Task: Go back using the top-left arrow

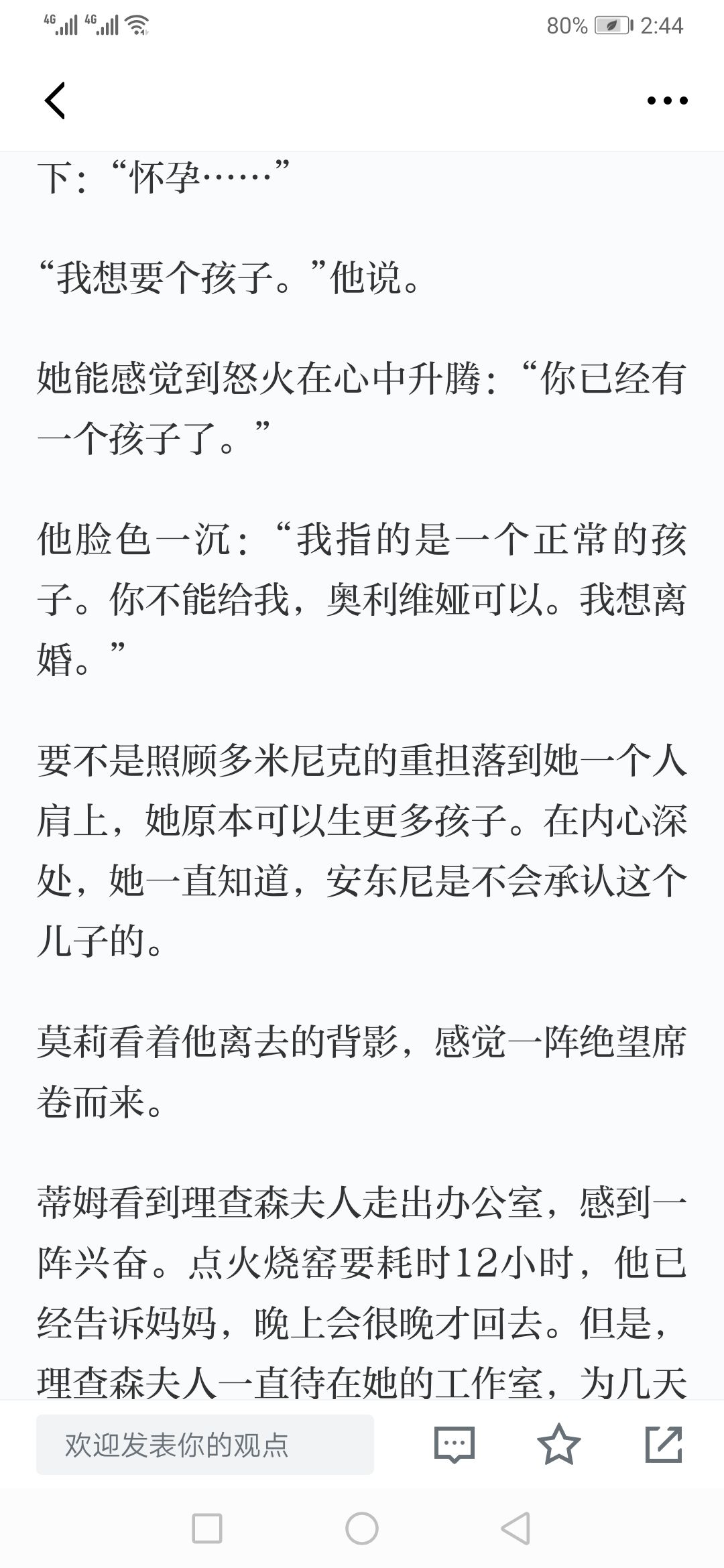Action: [x=55, y=101]
